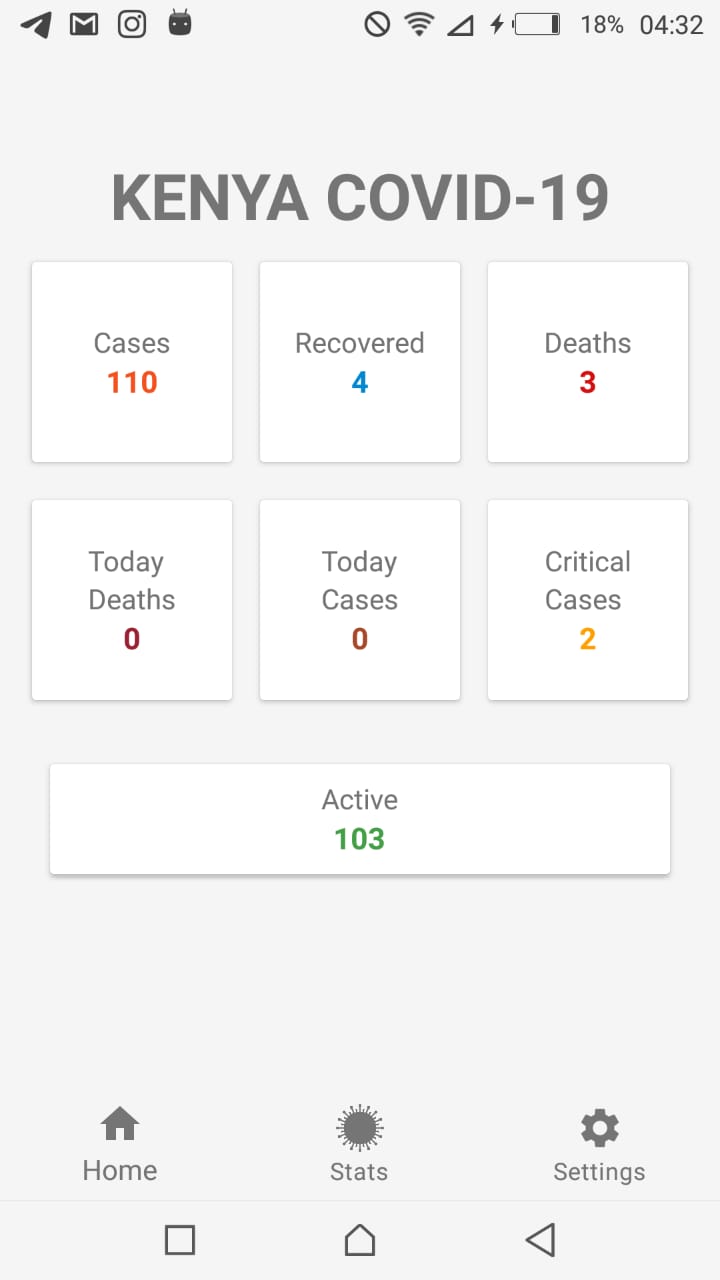Open the Instagram notification icon

click(x=132, y=24)
